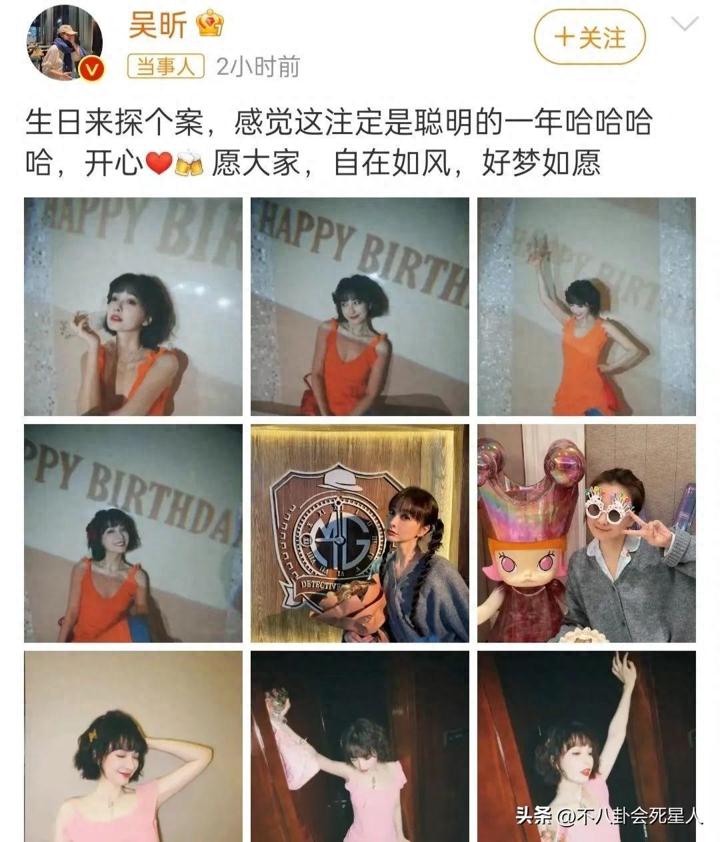Open the photo with the detective MG emblem
Viewport: 720px width, 842px height.
tap(359, 533)
